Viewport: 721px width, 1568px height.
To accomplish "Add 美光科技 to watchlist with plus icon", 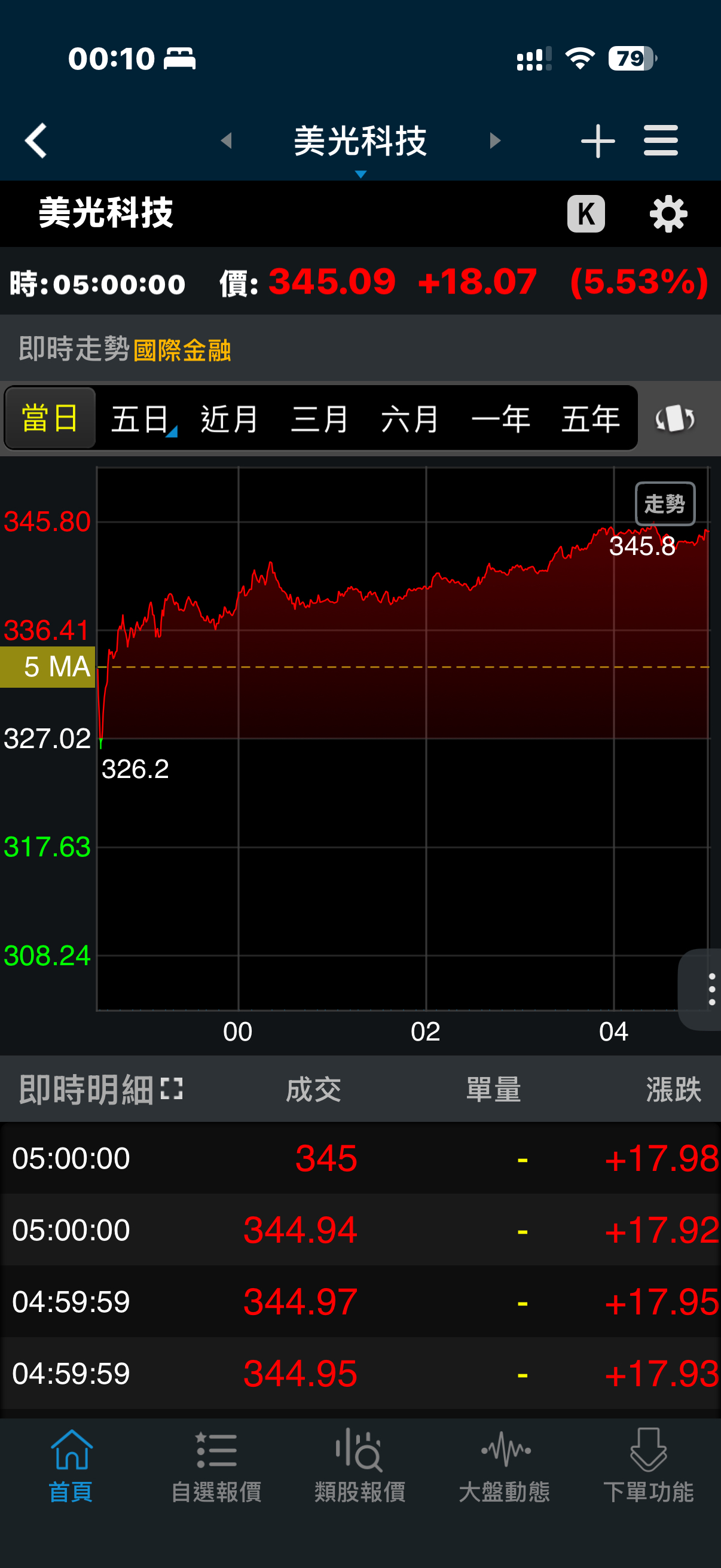I will 597,141.
